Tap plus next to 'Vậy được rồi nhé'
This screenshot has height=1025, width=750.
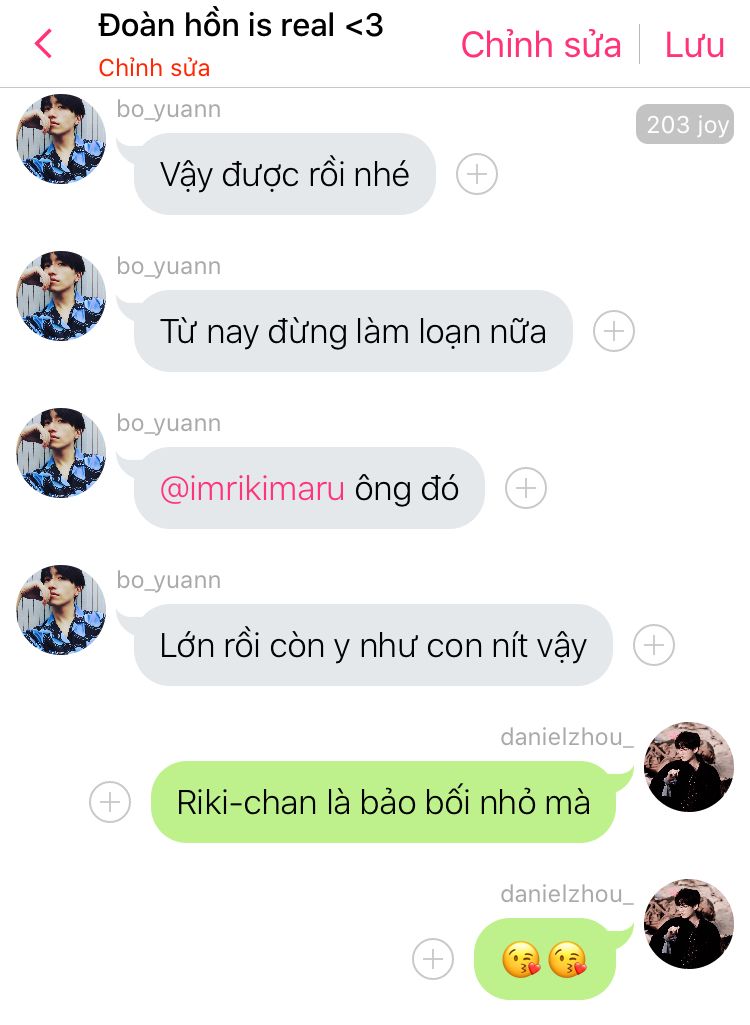pos(477,175)
